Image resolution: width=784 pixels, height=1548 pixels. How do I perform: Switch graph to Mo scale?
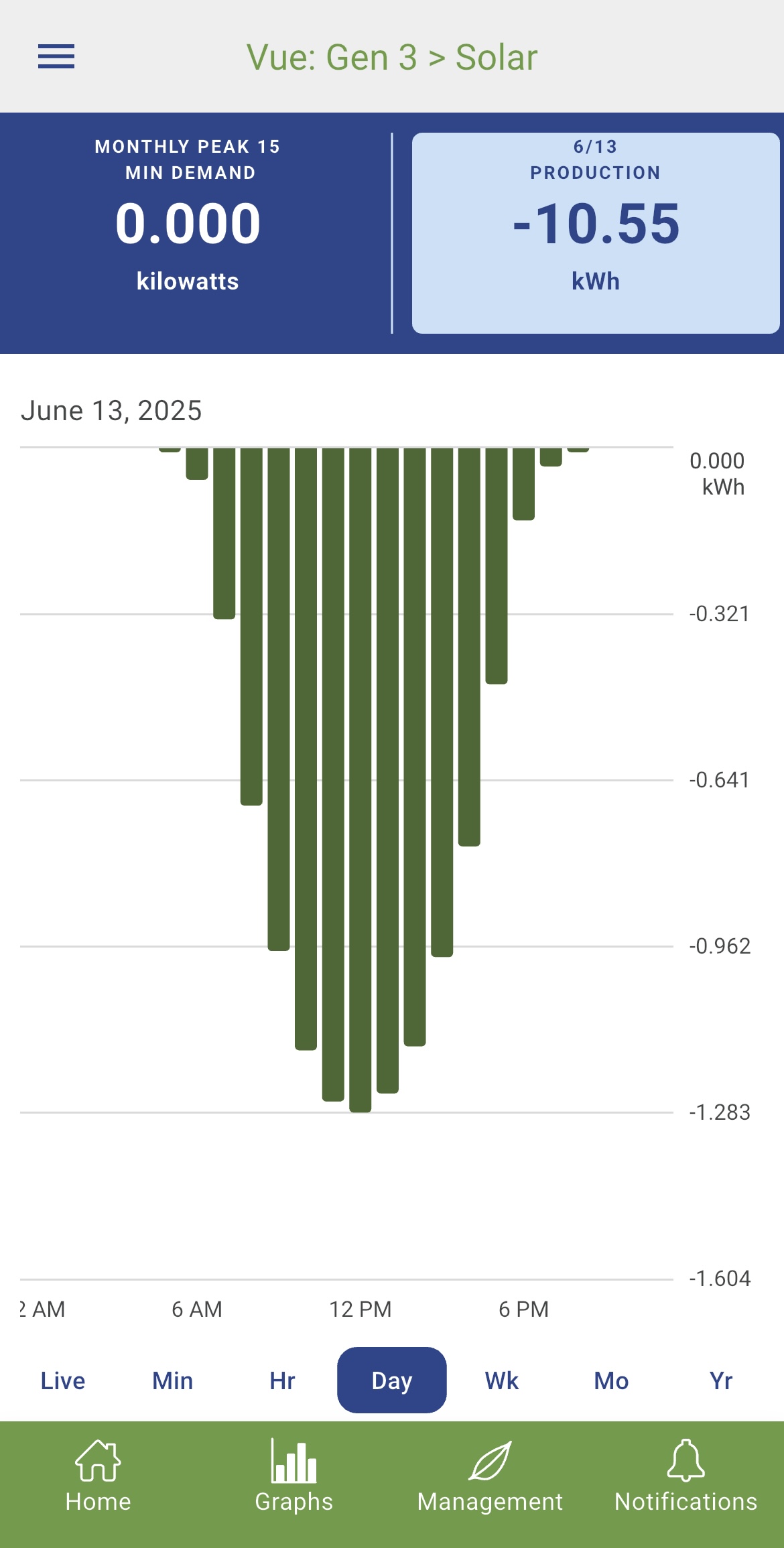pos(611,1380)
